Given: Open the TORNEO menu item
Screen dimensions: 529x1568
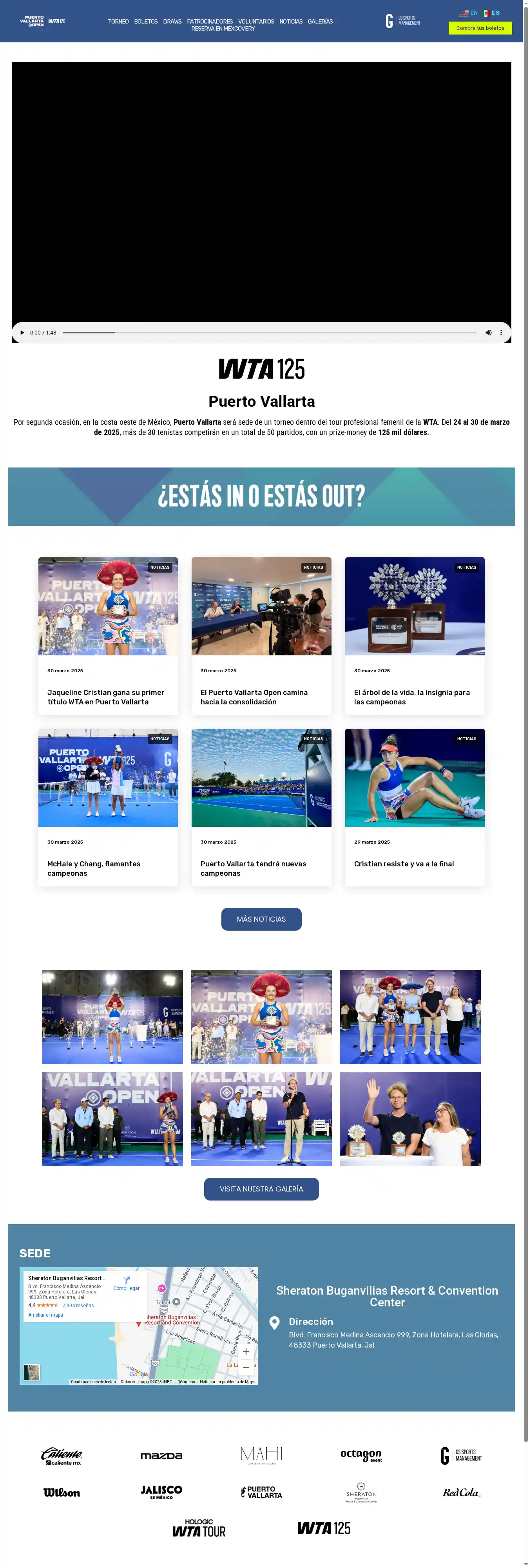Looking at the screenshot, I should (x=118, y=21).
